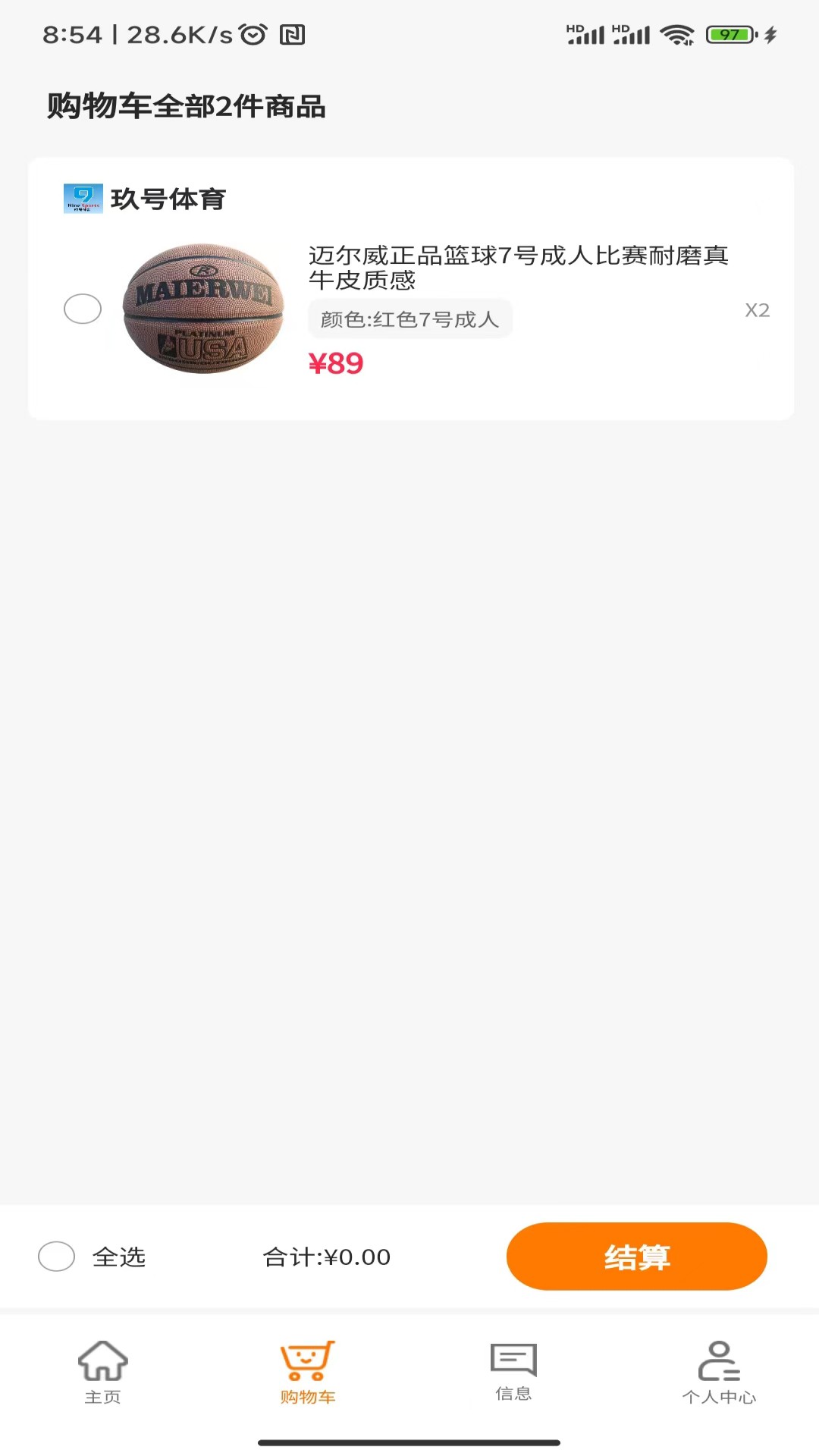819x1456 pixels.
Task: Open the 迈尔威 basketball product image
Action: pos(203,309)
